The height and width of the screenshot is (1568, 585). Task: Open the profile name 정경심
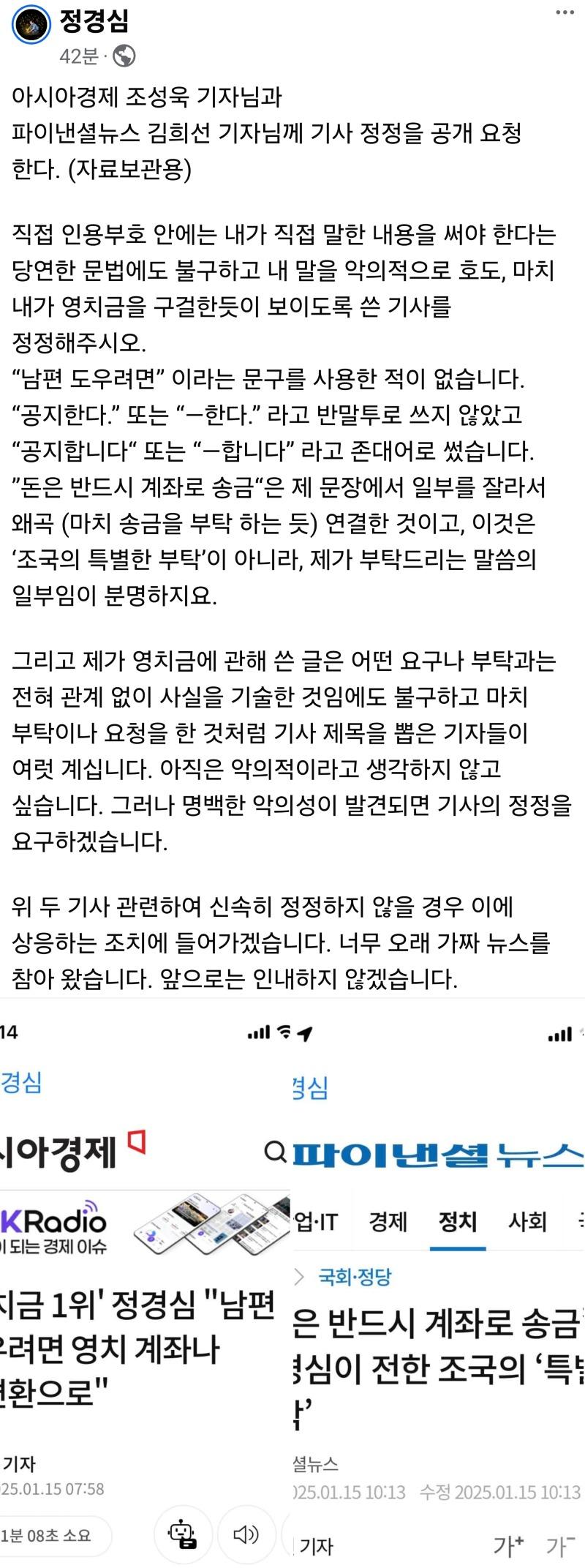[x=94, y=21]
